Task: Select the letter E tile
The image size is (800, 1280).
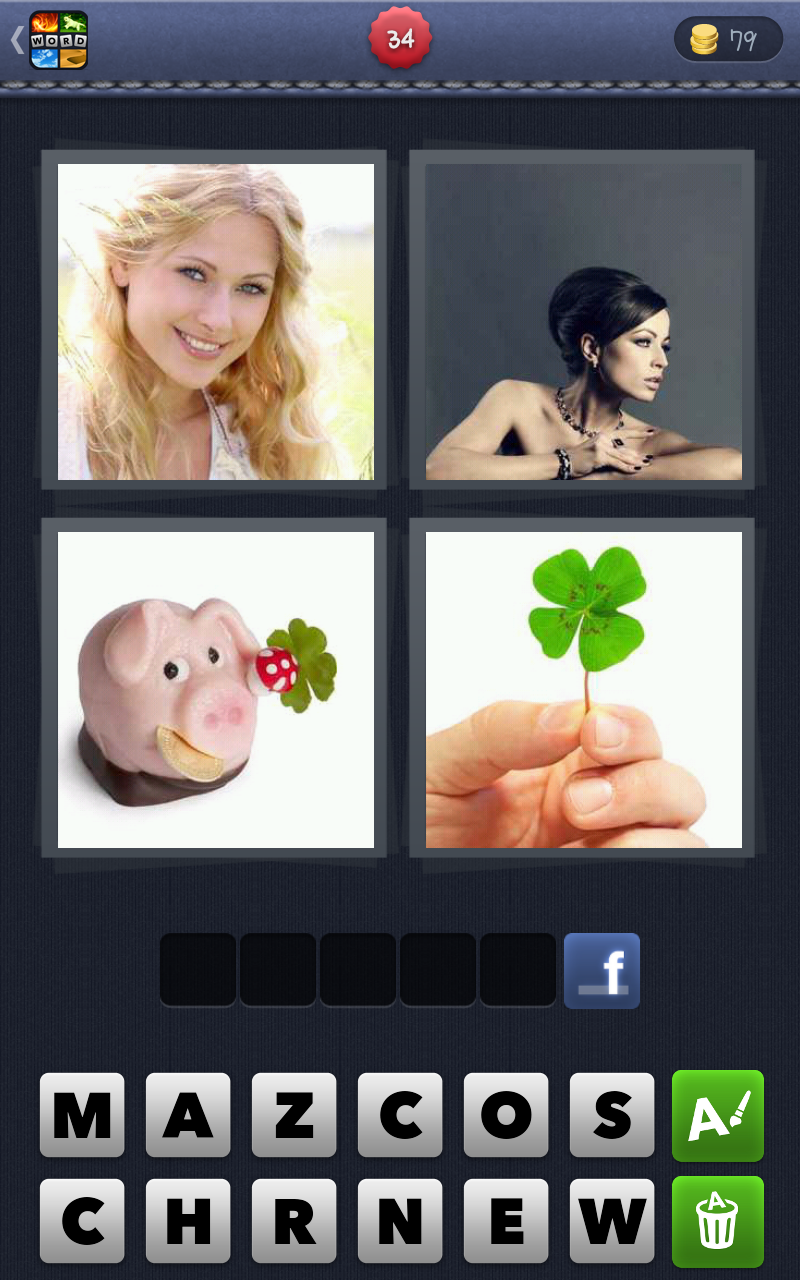Action: point(506,1221)
